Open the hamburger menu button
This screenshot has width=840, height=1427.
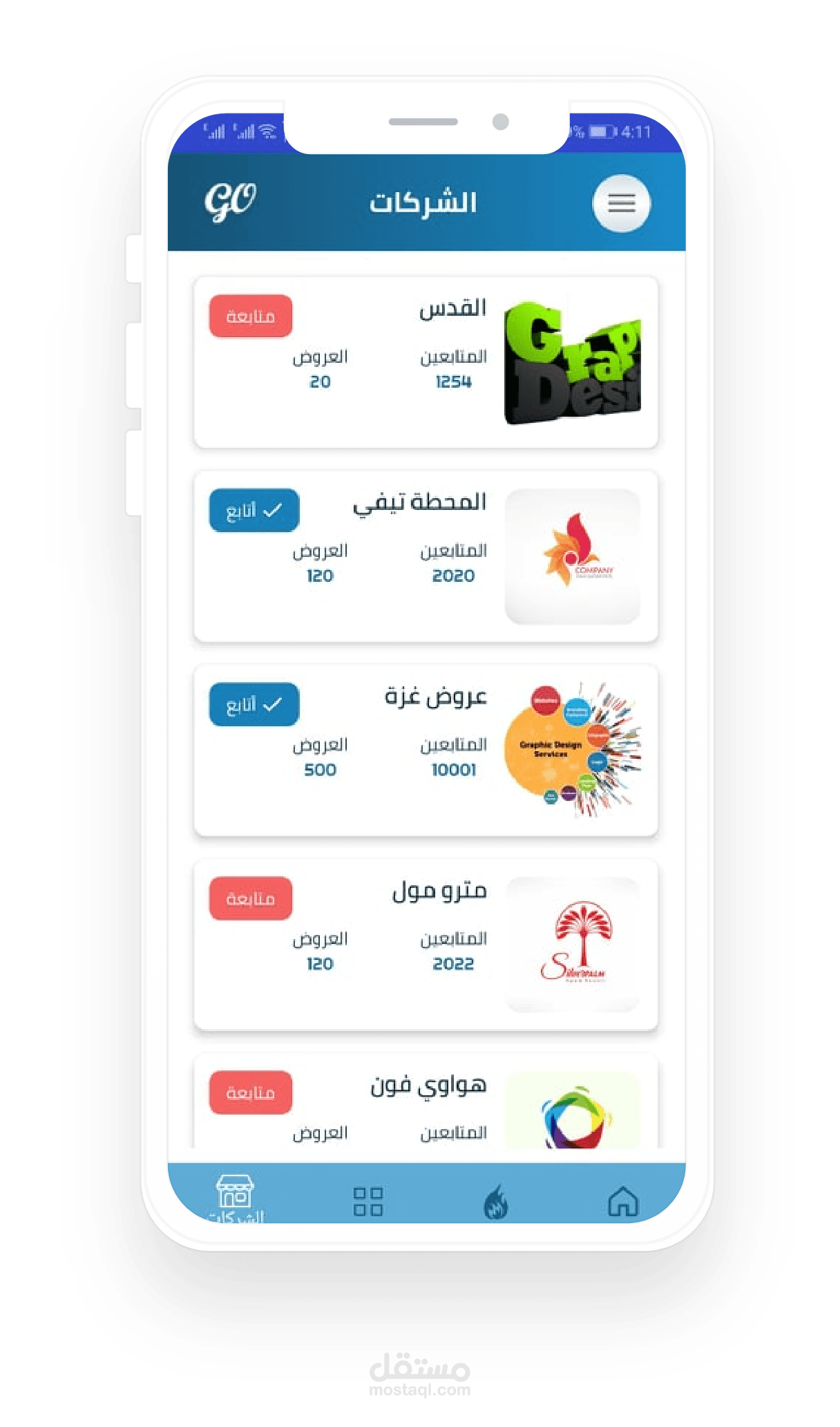click(621, 203)
